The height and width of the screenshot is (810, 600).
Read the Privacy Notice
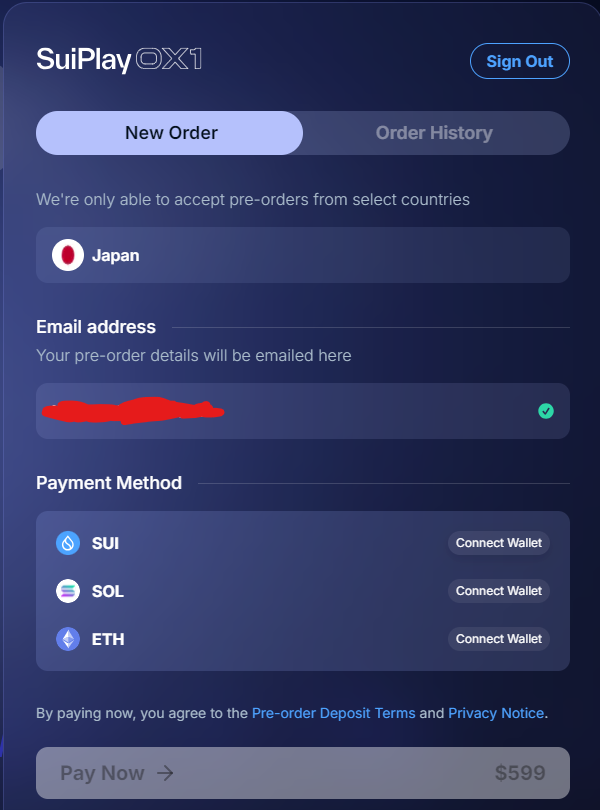[x=496, y=713]
